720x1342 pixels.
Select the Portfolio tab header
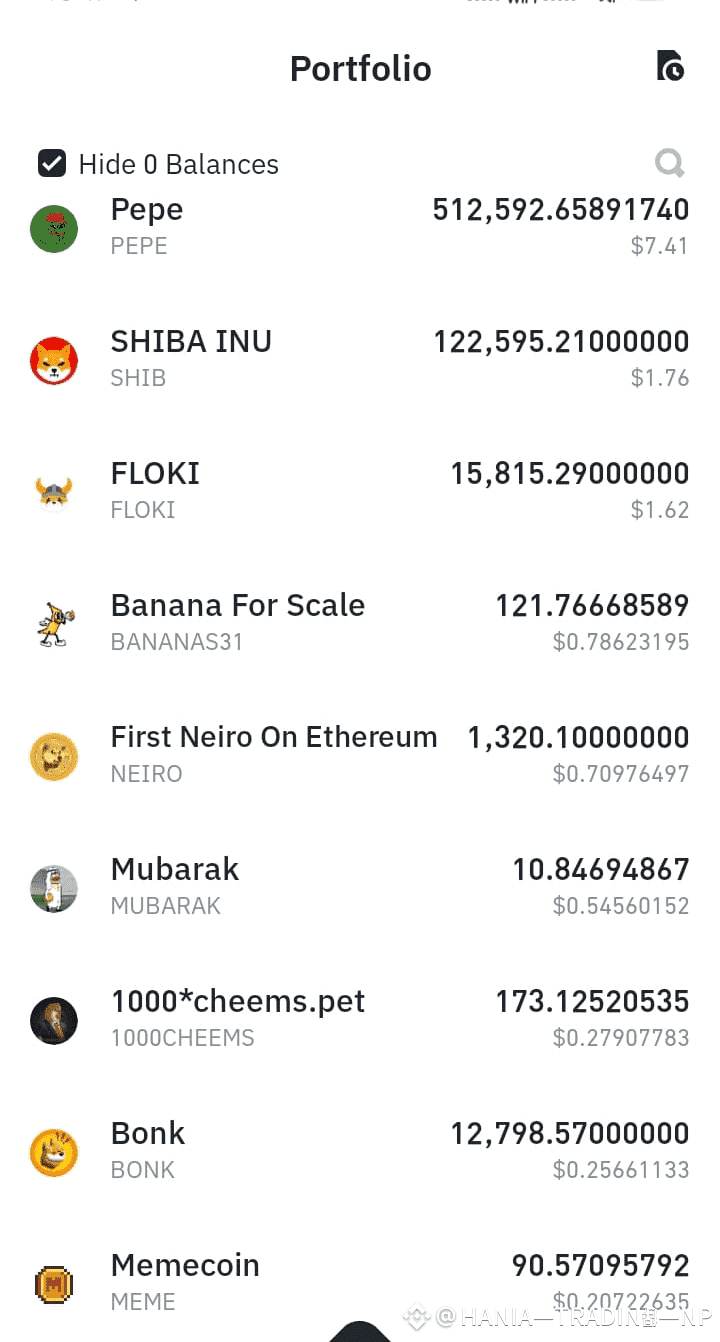coord(360,68)
